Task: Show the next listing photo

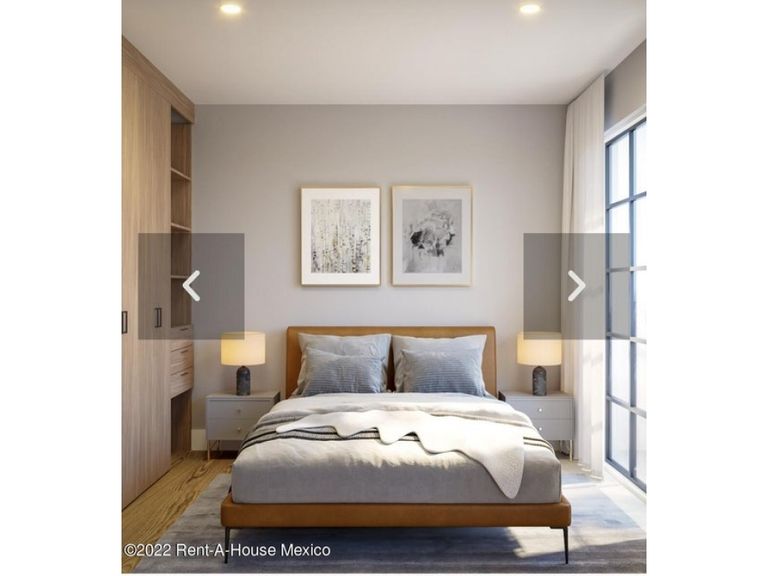Action: point(576,286)
